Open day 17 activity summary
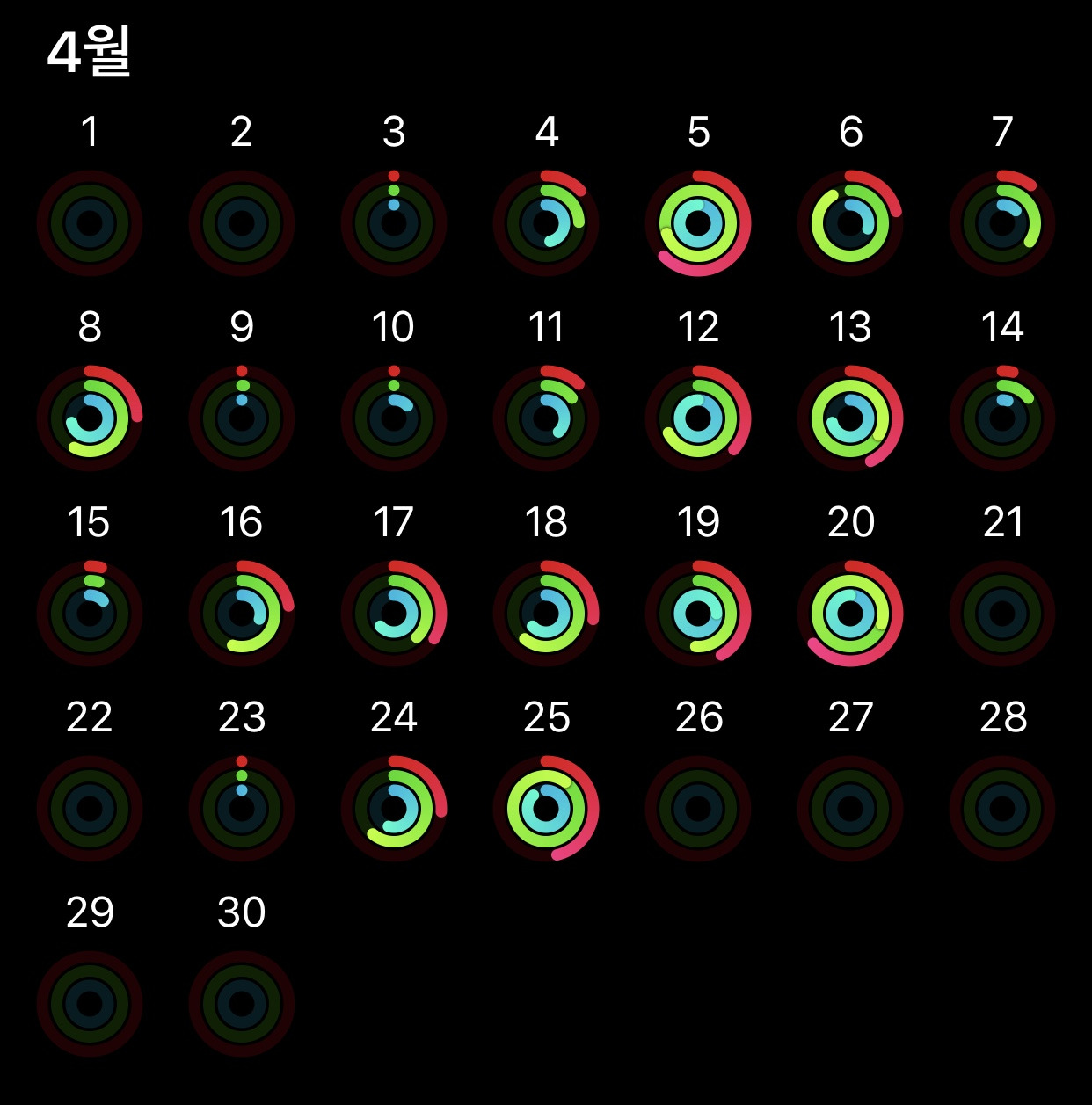The width and height of the screenshot is (1092, 1105). click(x=394, y=614)
